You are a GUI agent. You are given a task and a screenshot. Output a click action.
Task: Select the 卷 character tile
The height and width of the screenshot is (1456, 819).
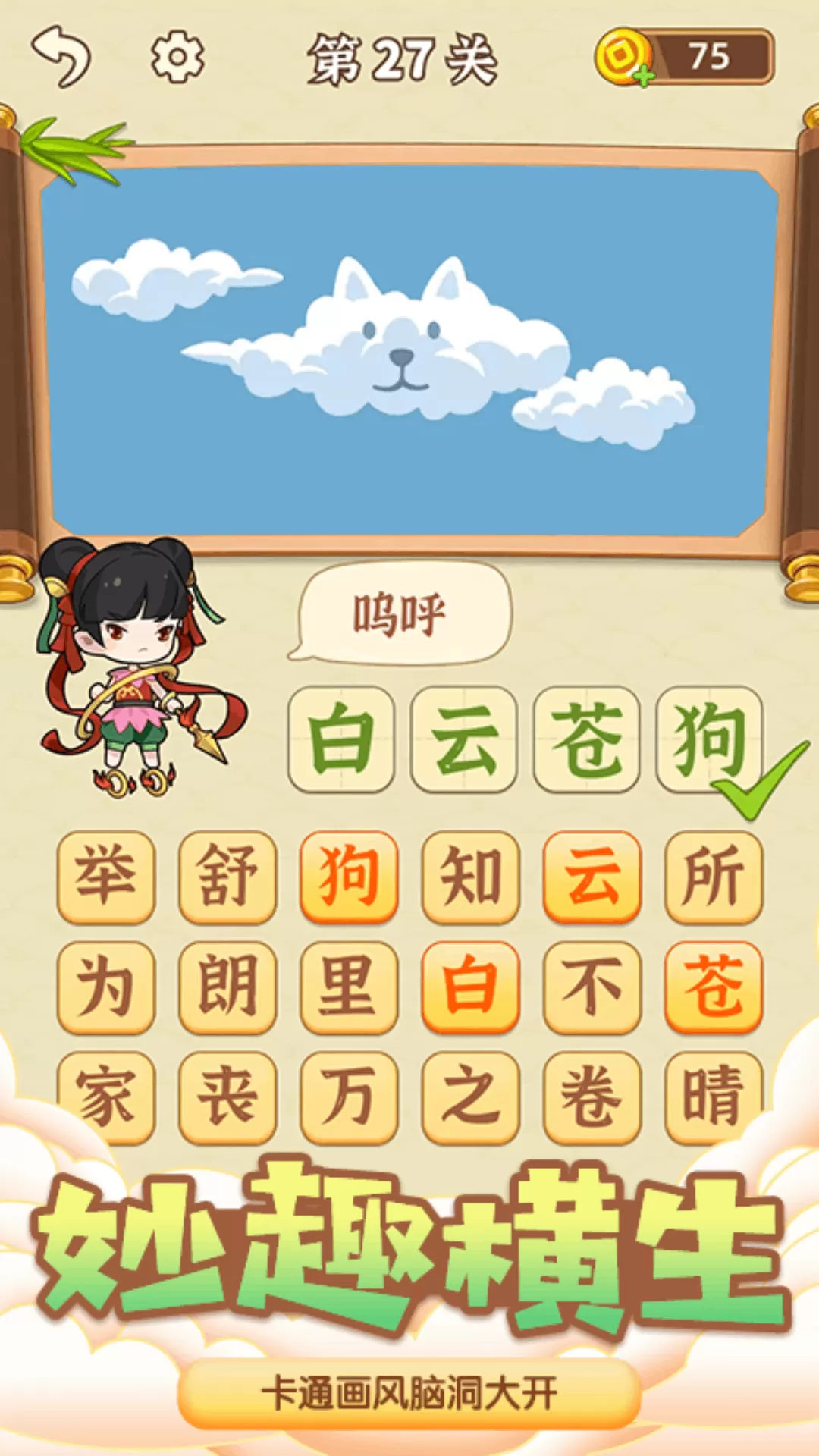click(x=592, y=1097)
